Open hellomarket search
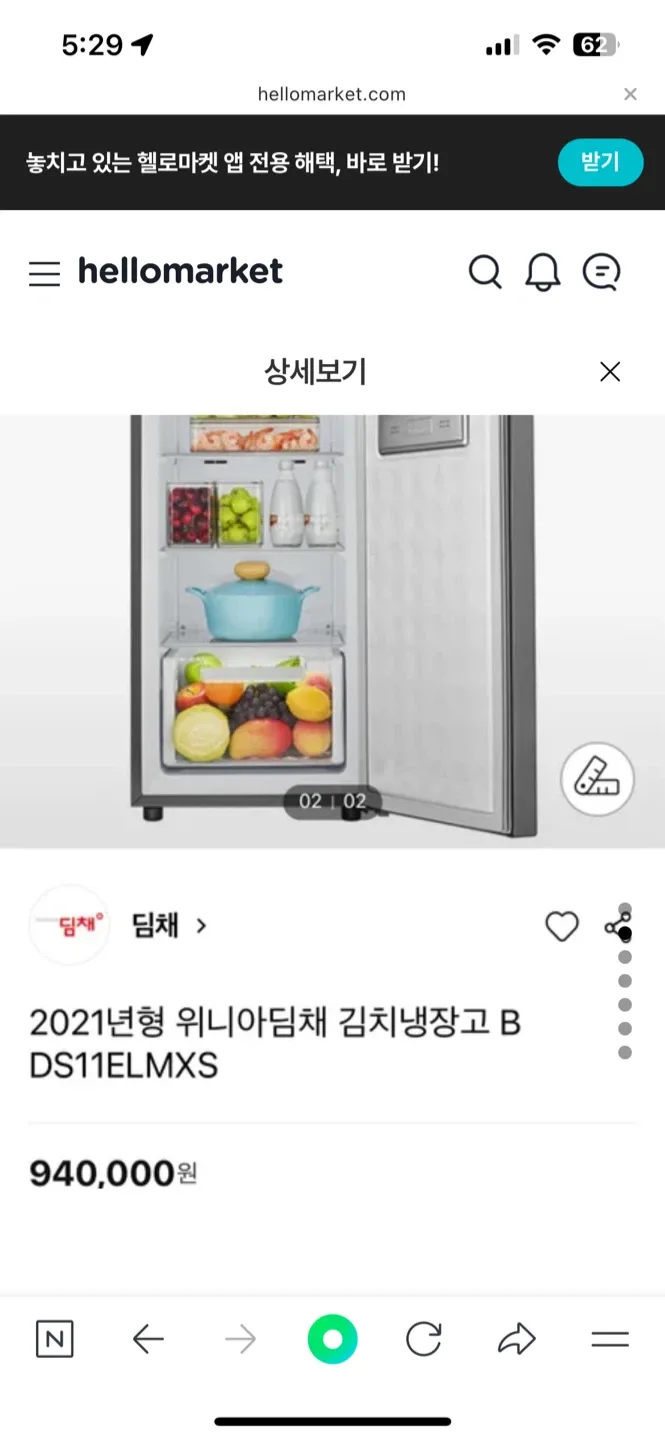The height and width of the screenshot is (1440, 665). (485, 272)
